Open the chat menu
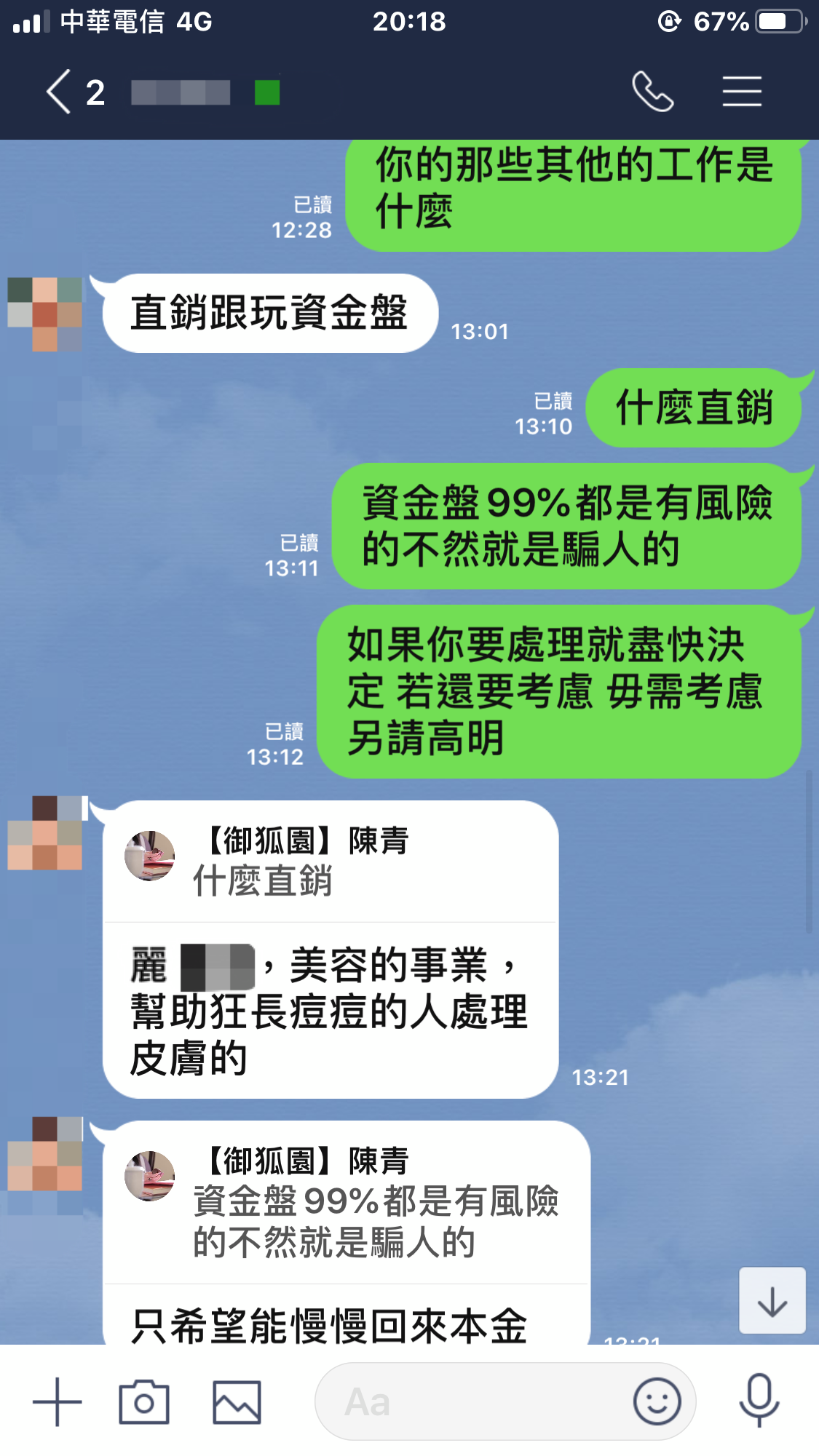The width and height of the screenshot is (819, 1456). 742,92
